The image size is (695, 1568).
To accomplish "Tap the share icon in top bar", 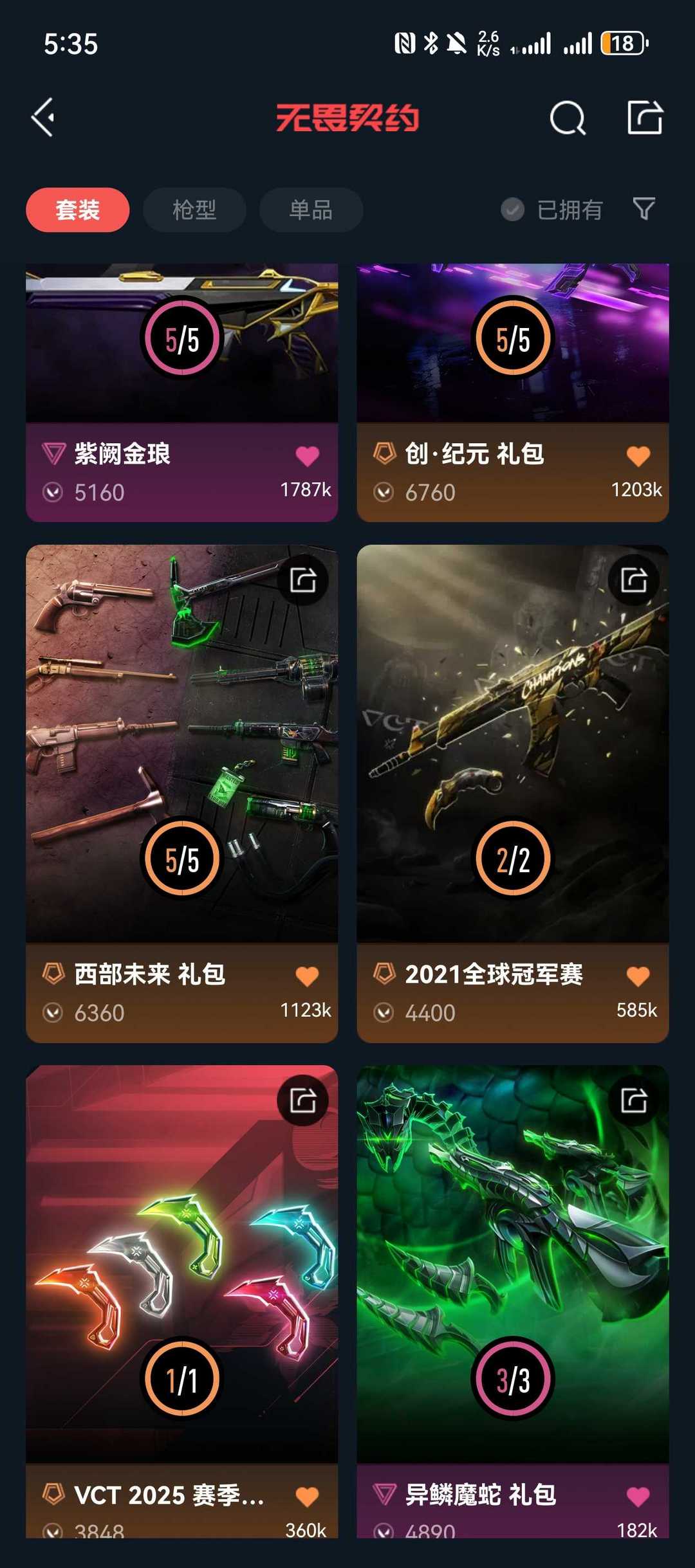I will [645, 118].
